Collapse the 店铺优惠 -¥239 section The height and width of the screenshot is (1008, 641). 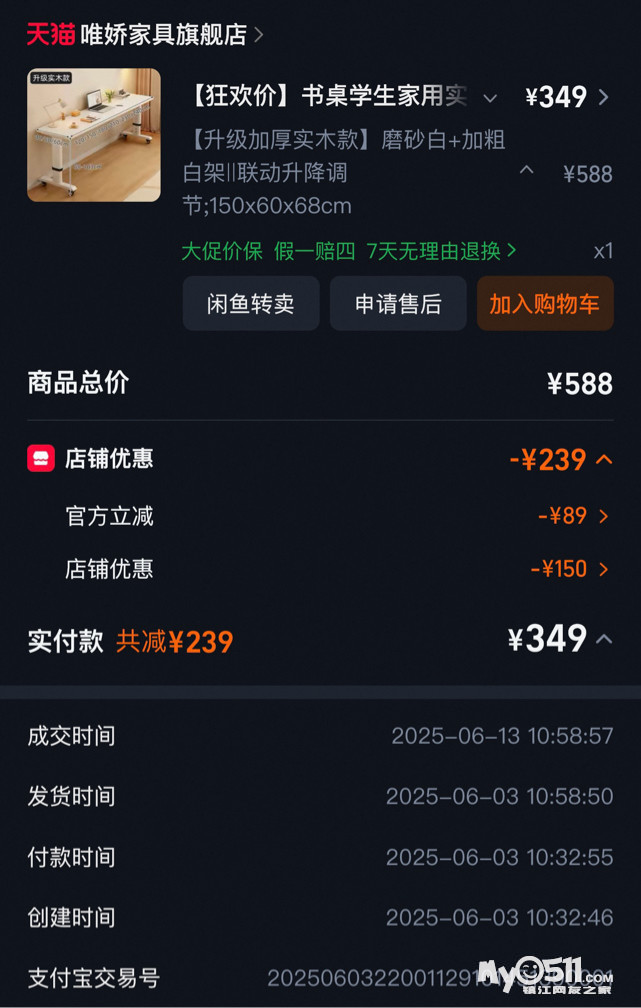tap(604, 459)
